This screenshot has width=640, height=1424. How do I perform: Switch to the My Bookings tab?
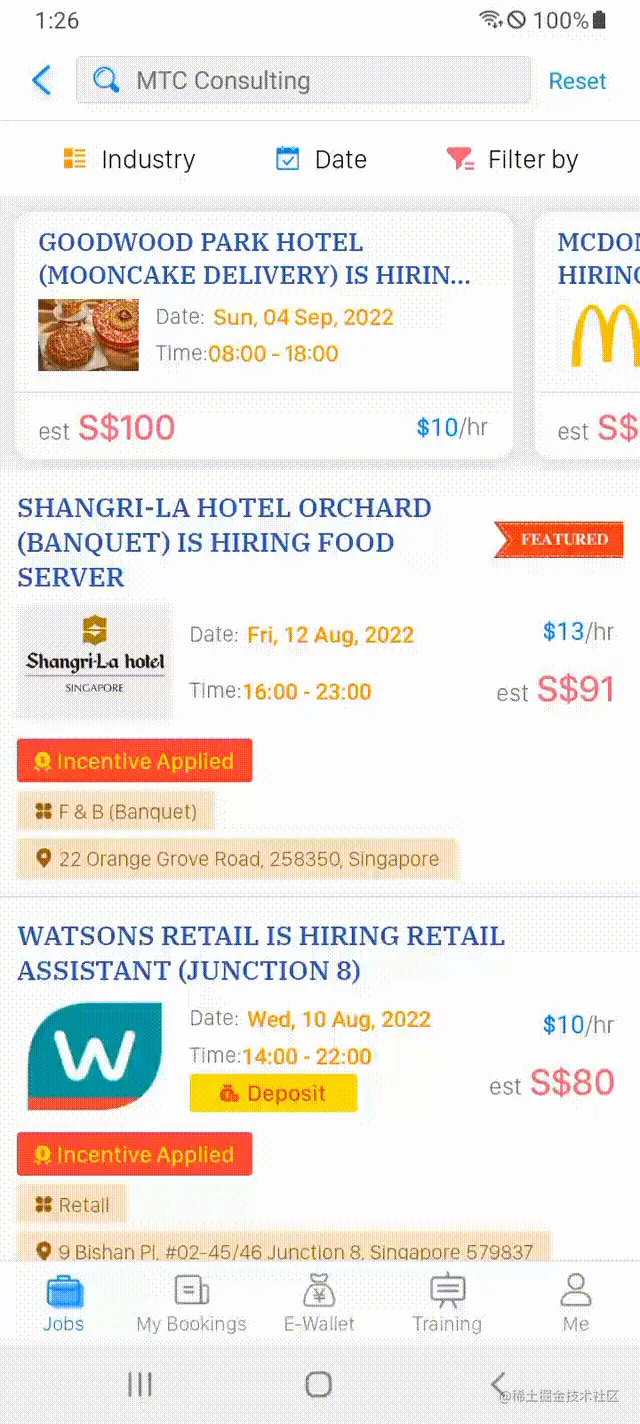click(x=191, y=1304)
